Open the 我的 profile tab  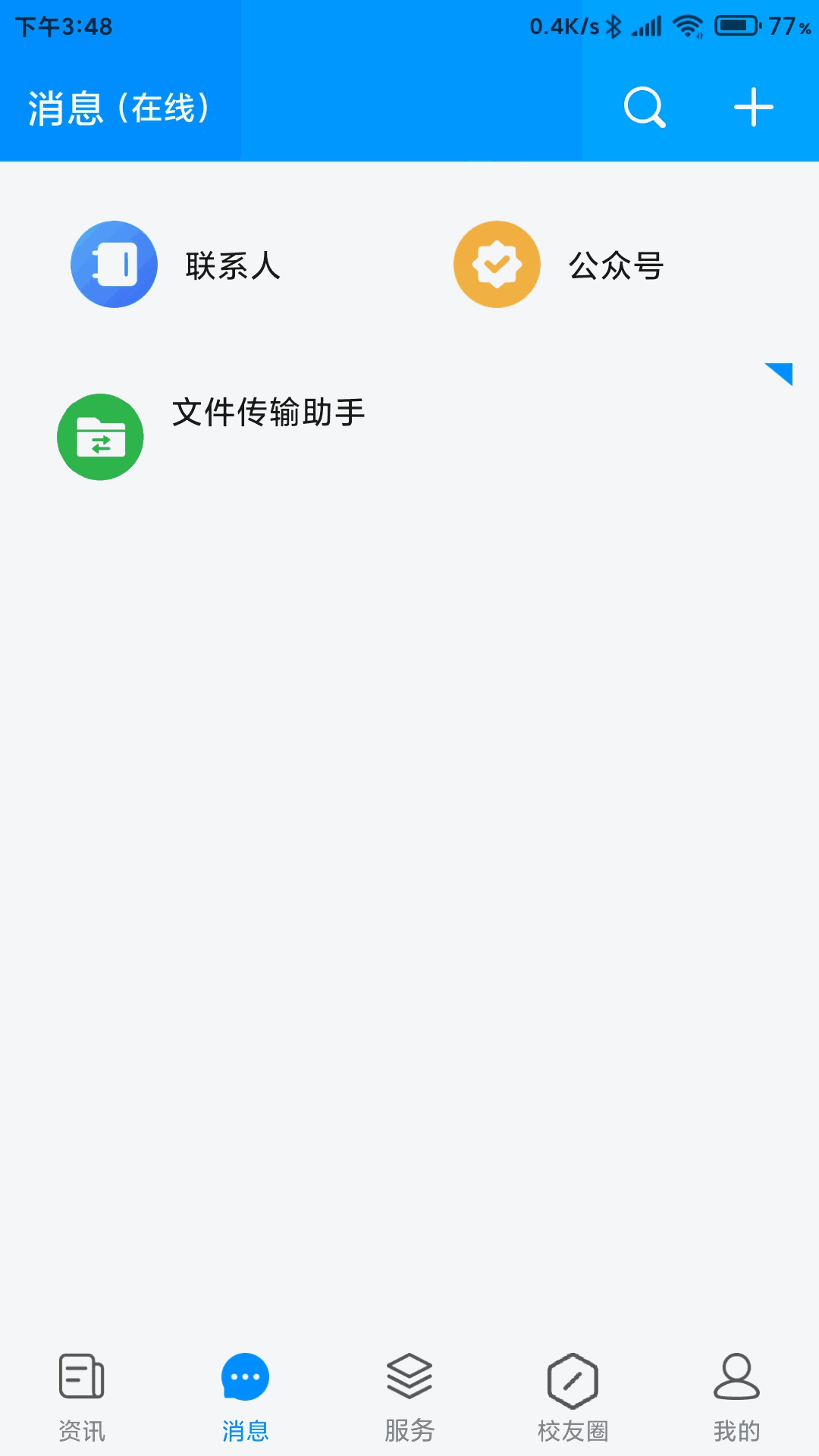(736, 1397)
